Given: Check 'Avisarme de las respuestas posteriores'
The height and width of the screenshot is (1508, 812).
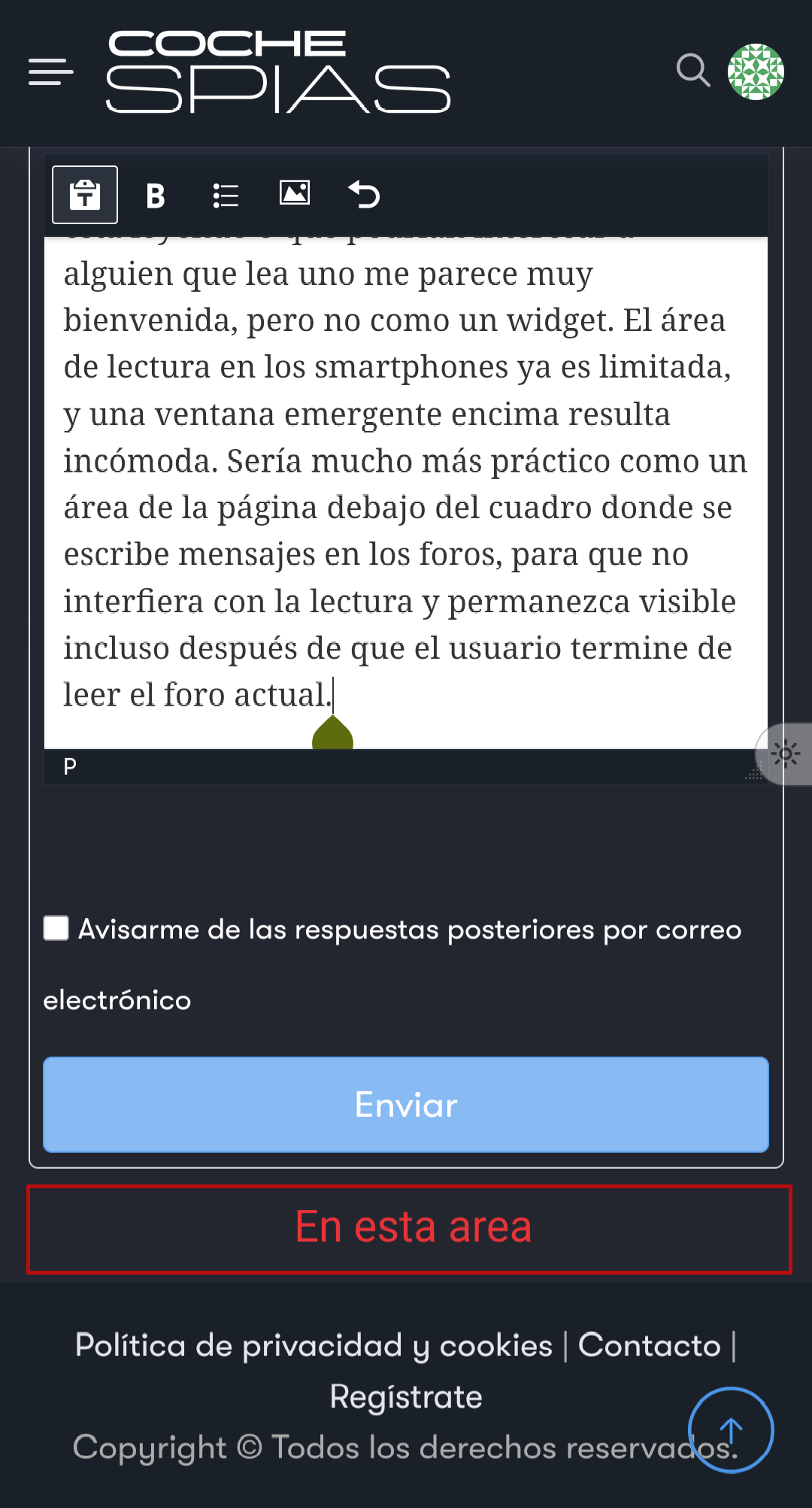Looking at the screenshot, I should (56, 928).
